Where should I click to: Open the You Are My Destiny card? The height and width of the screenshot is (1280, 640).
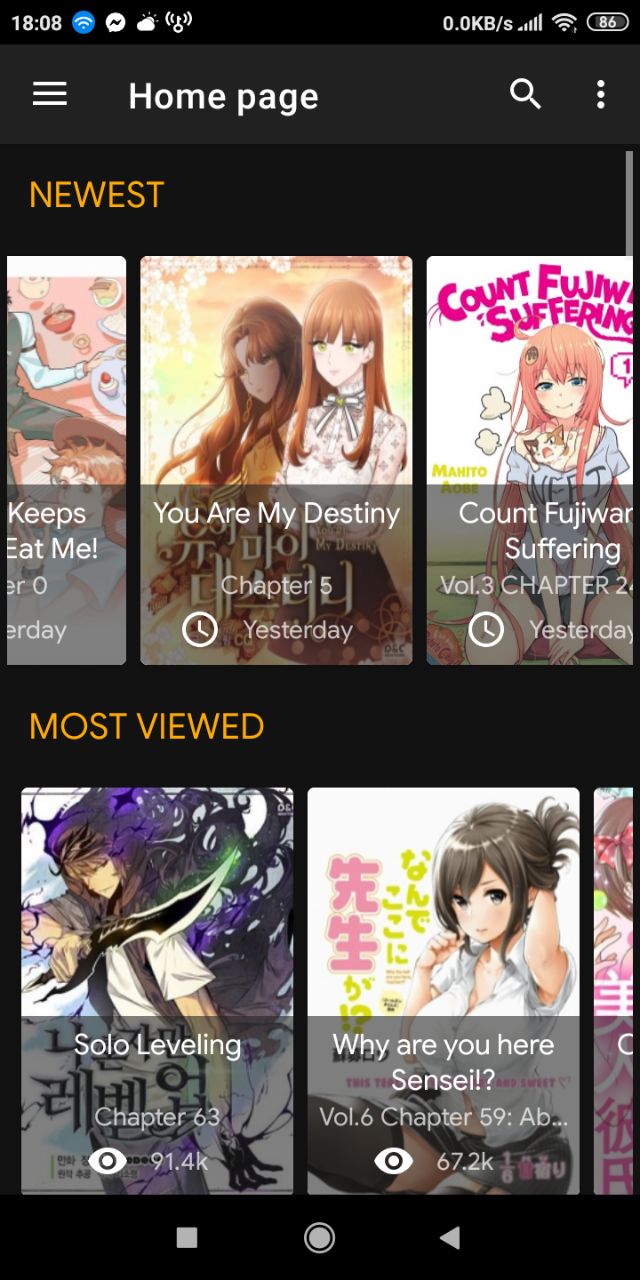[276, 460]
